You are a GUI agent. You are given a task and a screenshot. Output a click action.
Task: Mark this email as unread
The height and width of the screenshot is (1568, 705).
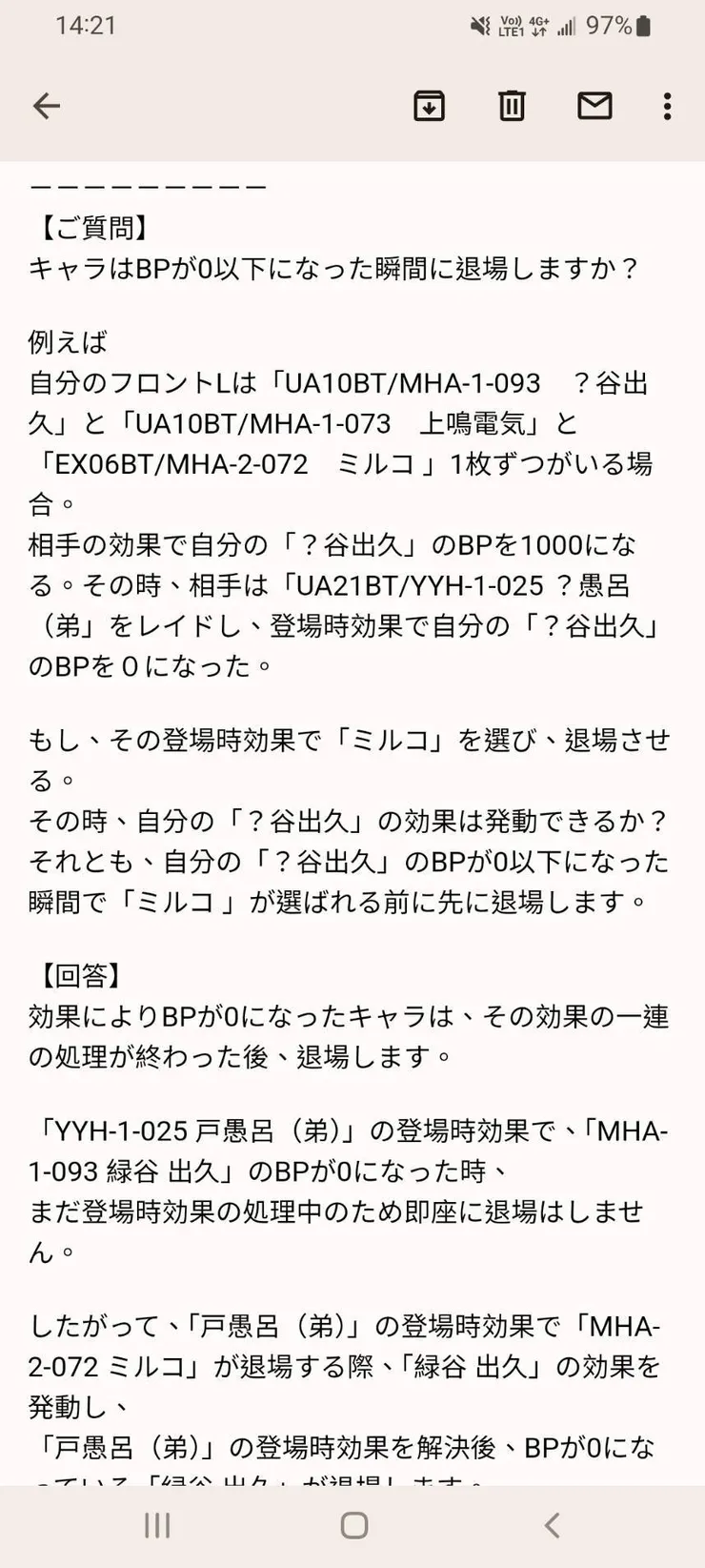pos(594,106)
